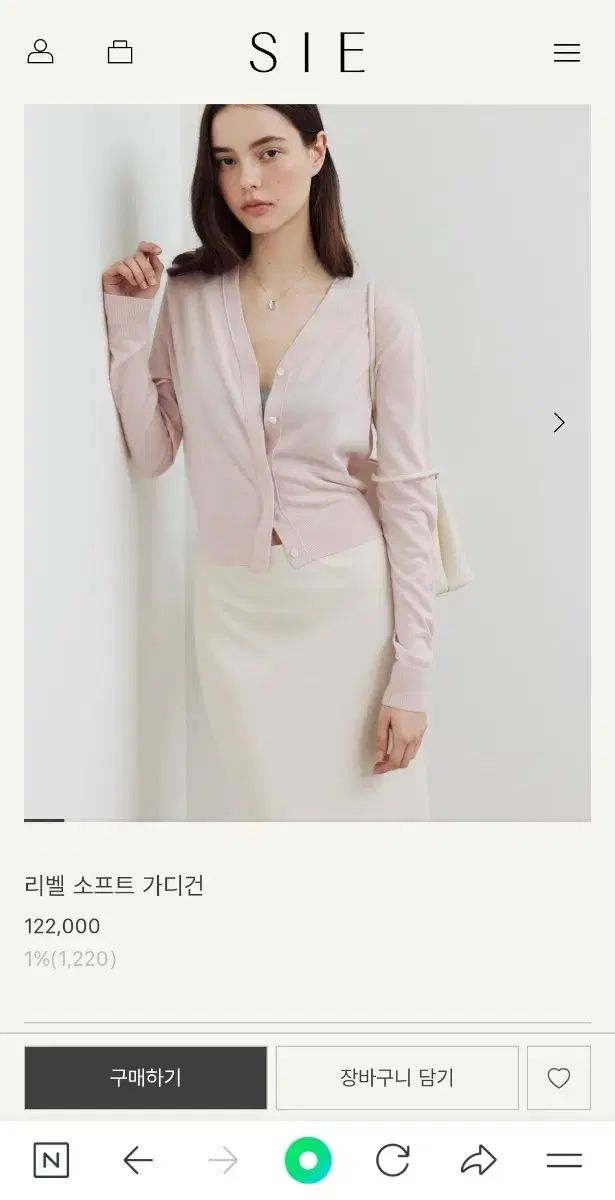Share this page via browser
Viewport: 615px width, 1200px height.
(479, 1160)
